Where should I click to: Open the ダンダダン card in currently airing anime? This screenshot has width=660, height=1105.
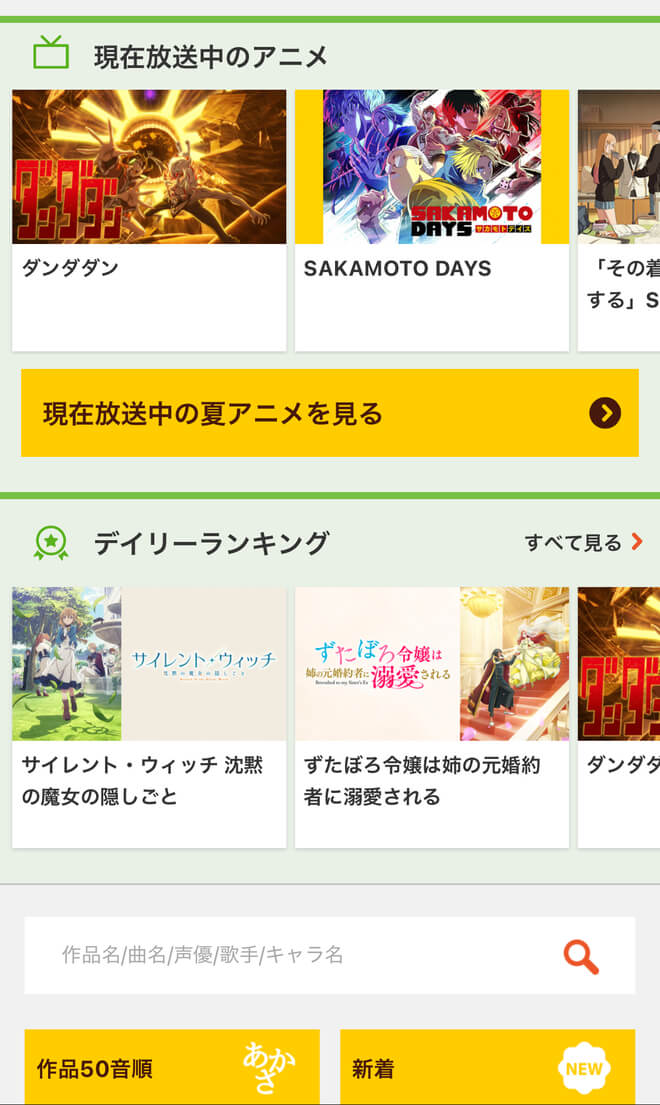(x=149, y=220)
